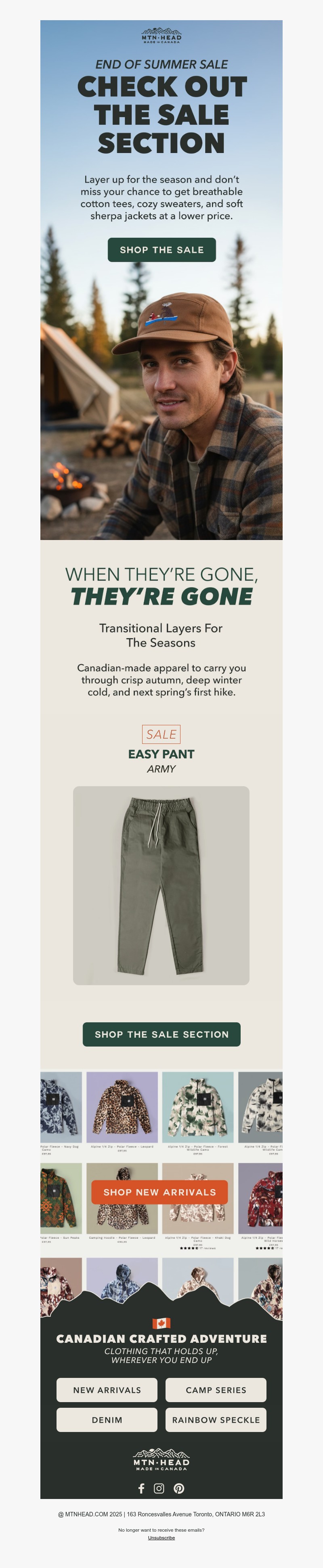Tap the Shop the Sale button

pos(161,249)
